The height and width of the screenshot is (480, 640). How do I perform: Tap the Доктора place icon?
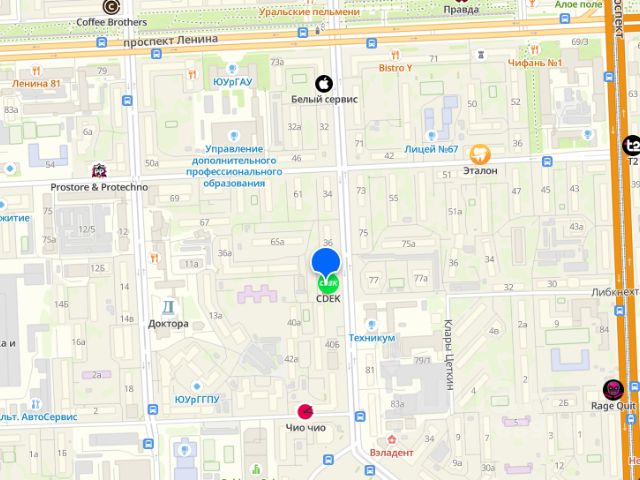pos(167,306)
